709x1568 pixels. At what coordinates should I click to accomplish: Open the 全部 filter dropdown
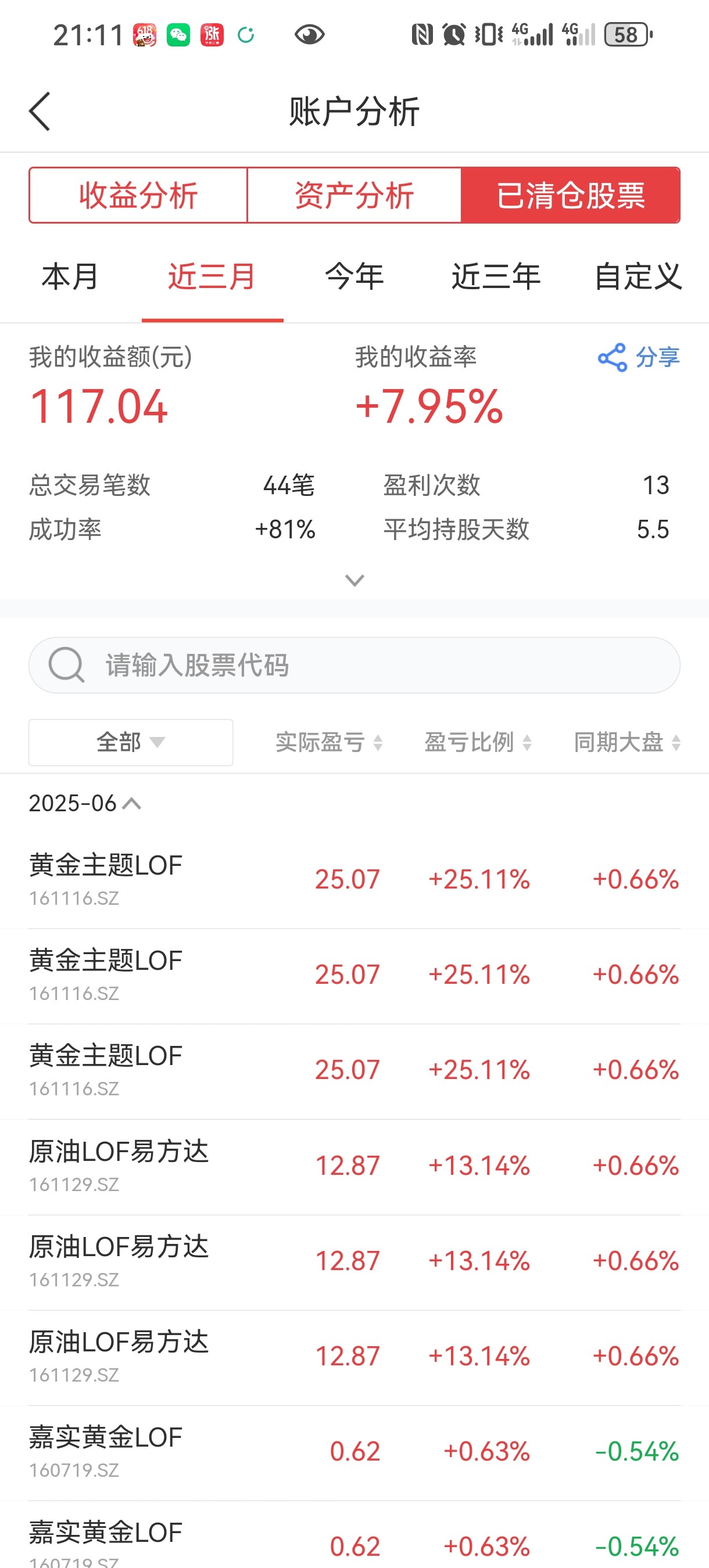point(130,743)
